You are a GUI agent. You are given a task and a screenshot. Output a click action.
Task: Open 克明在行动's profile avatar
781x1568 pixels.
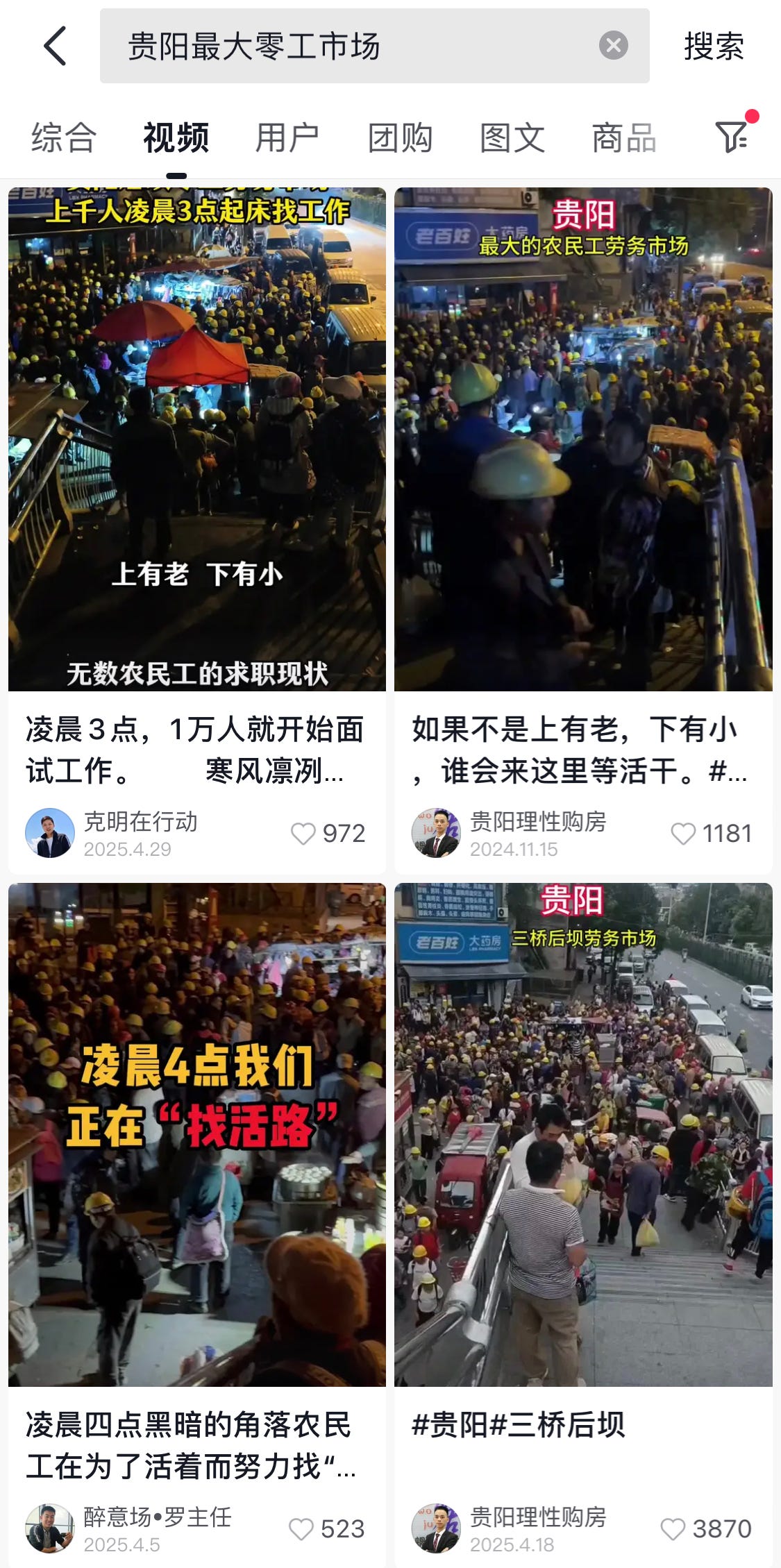tap(50, 833)
